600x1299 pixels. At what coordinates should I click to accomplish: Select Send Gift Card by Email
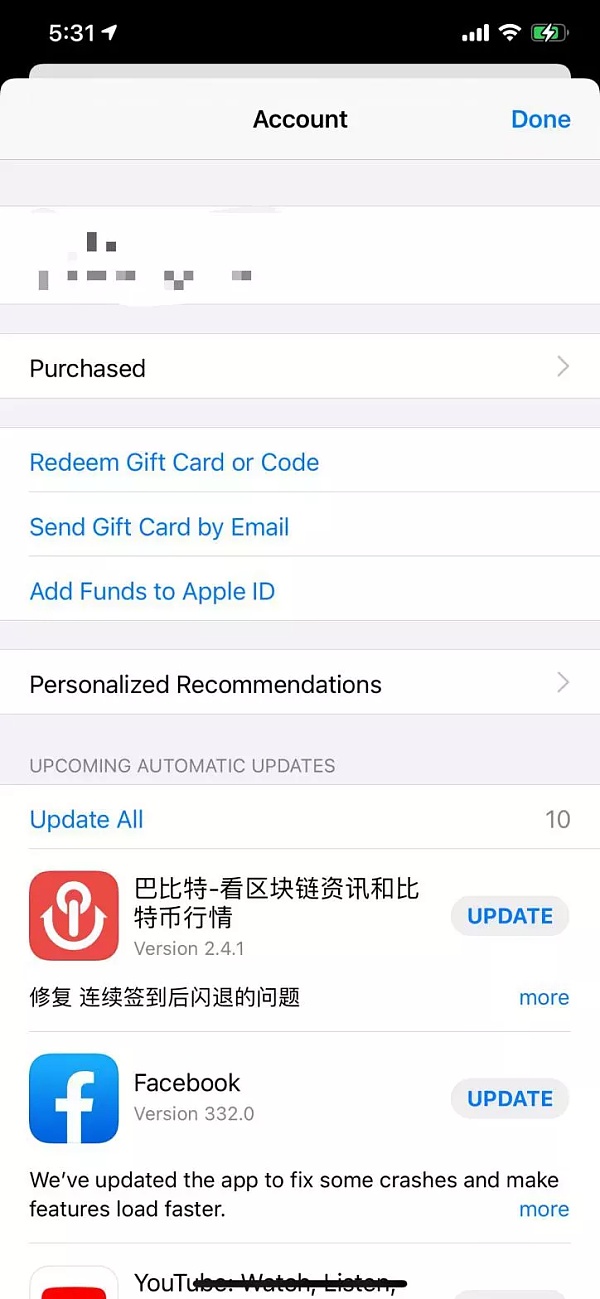[159, 527]
